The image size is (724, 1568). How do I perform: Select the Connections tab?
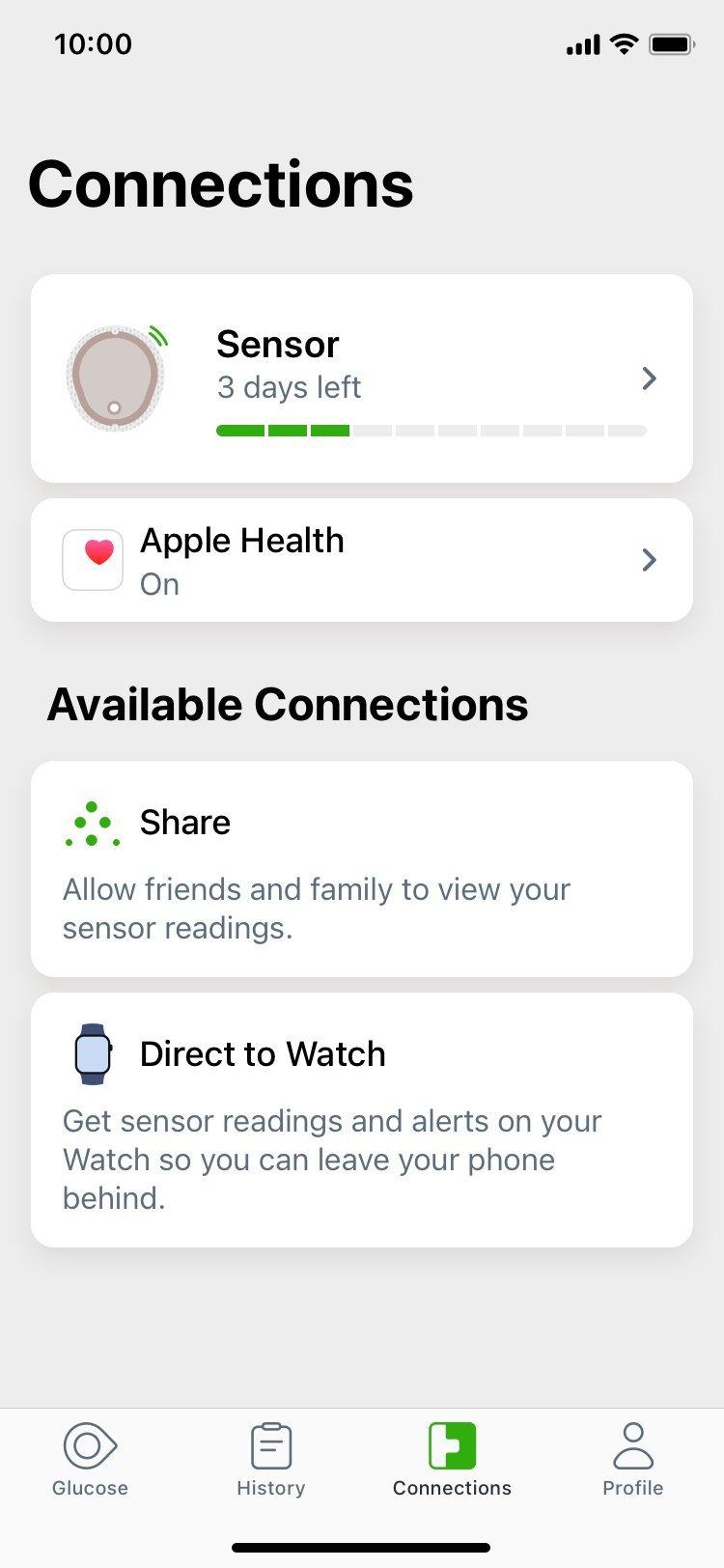click(452, 1459)
